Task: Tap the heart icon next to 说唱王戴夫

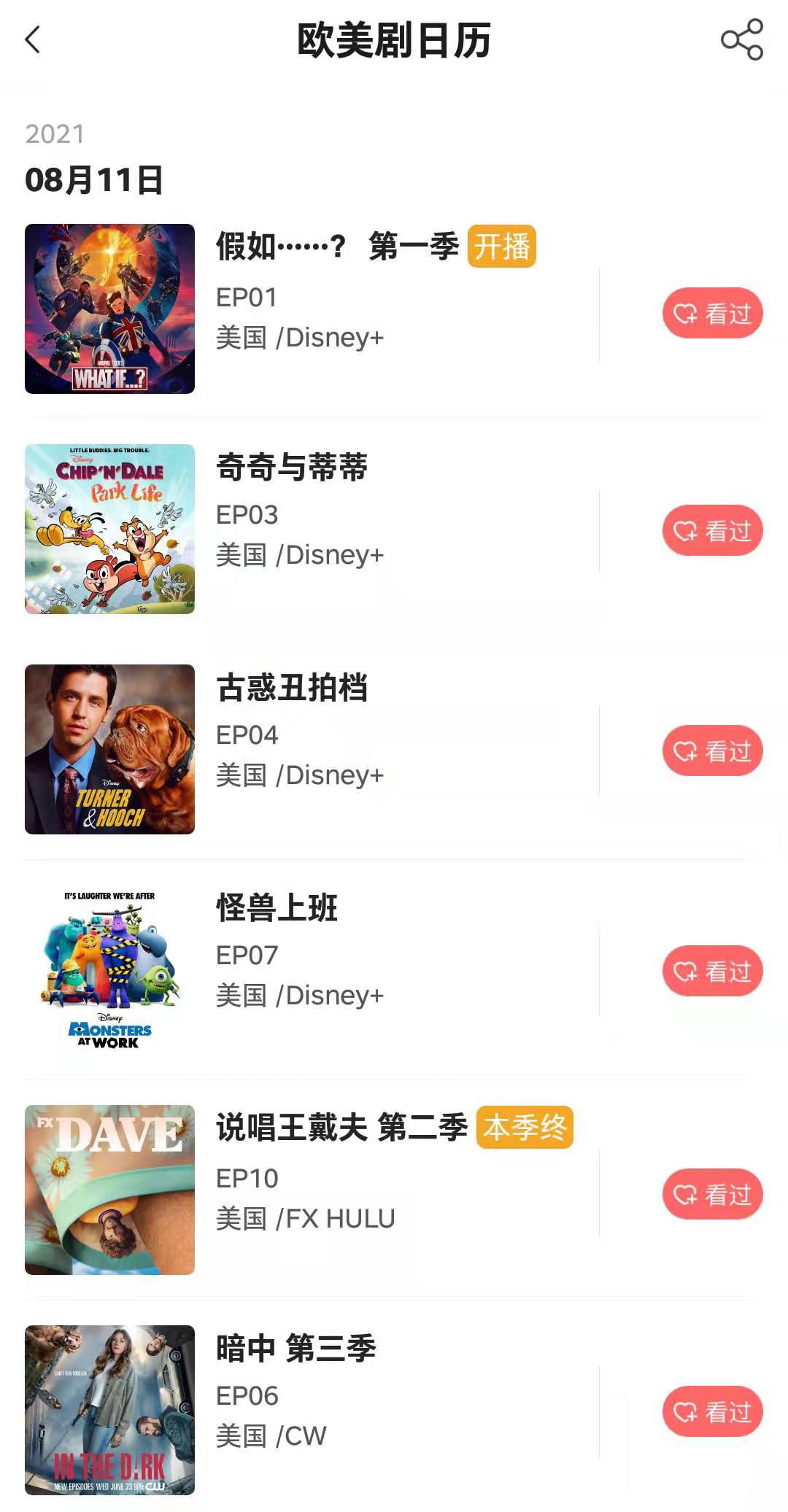Action: (x=684, y=1194)
